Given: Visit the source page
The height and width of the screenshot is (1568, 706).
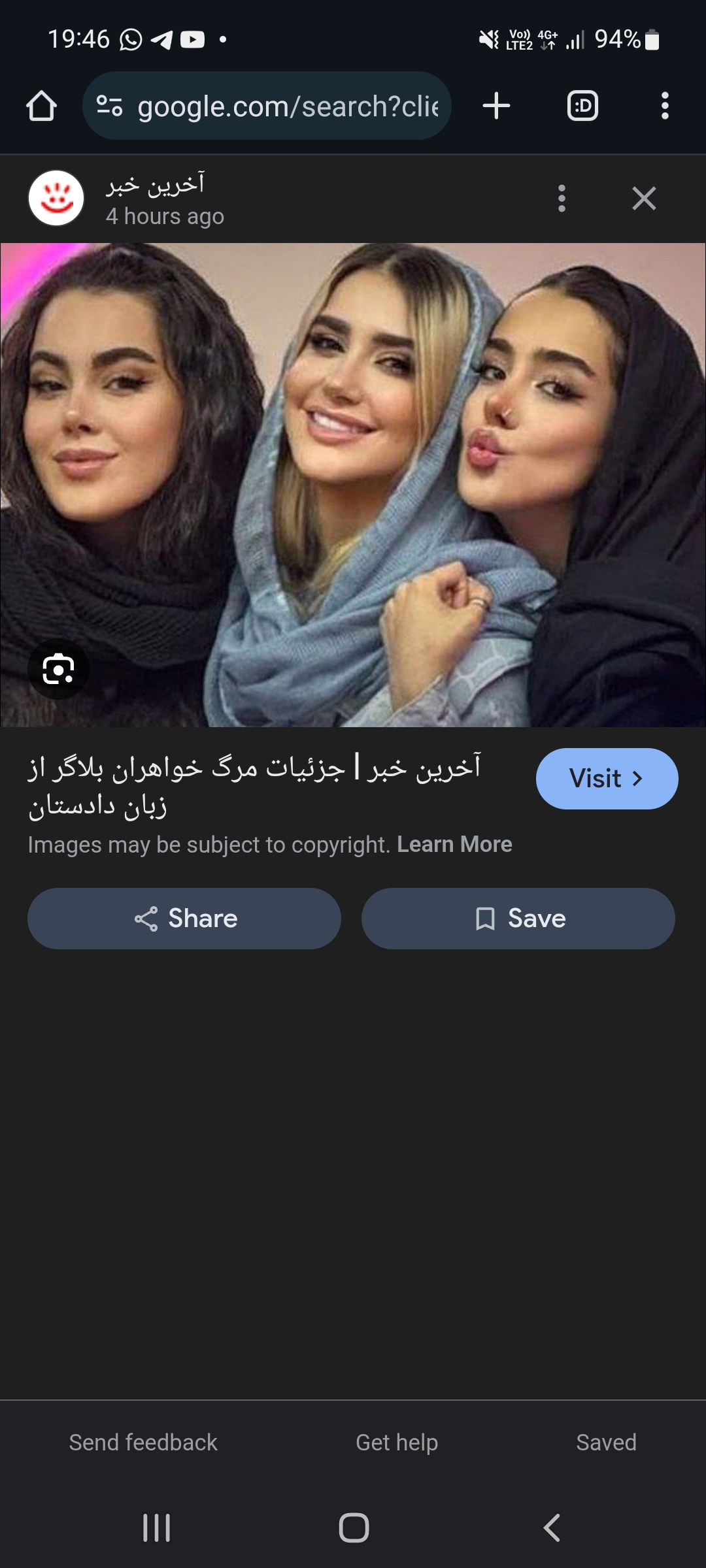Looking at the screenshot, I should coord(607,779).
